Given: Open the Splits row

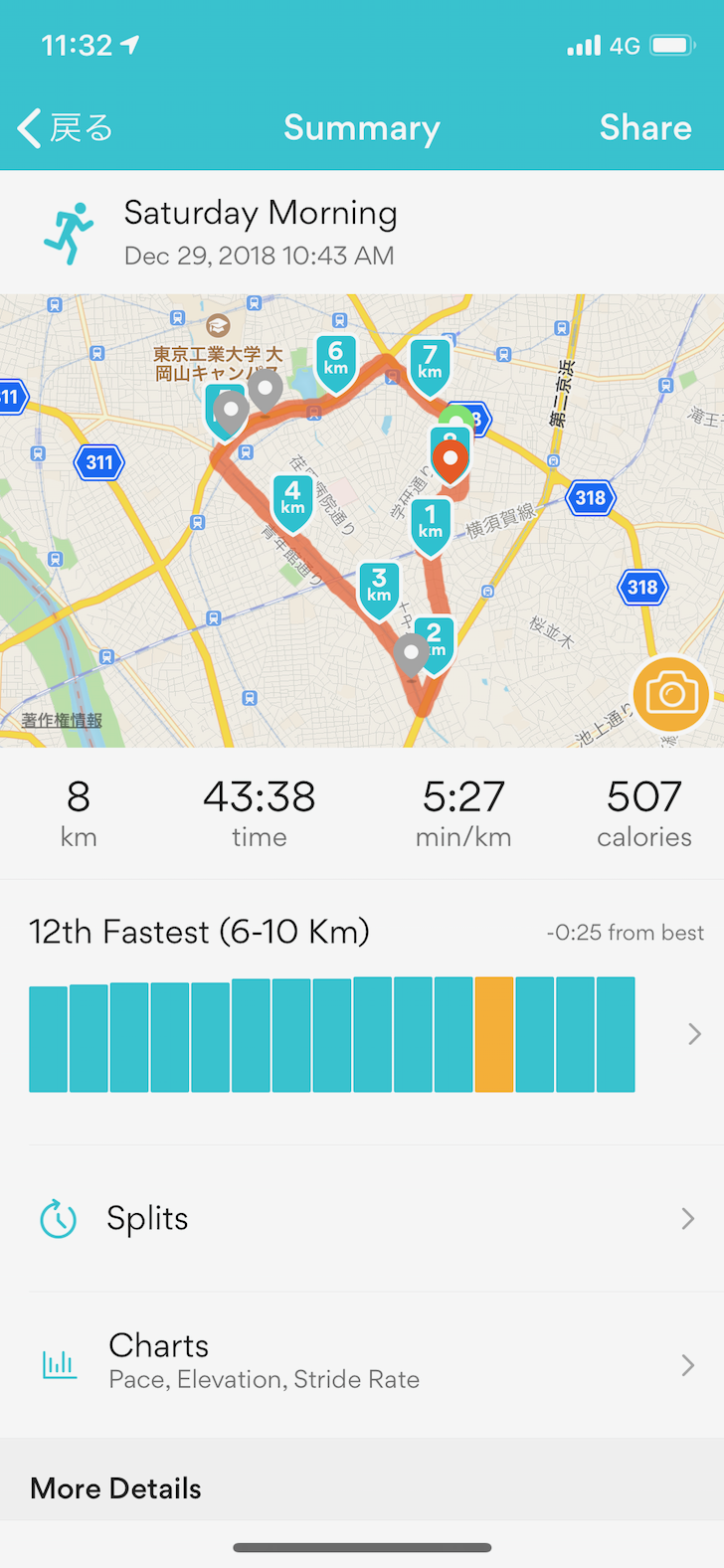Looking at the screenshot, I should pyautogui.click(x=362, y=1218).
